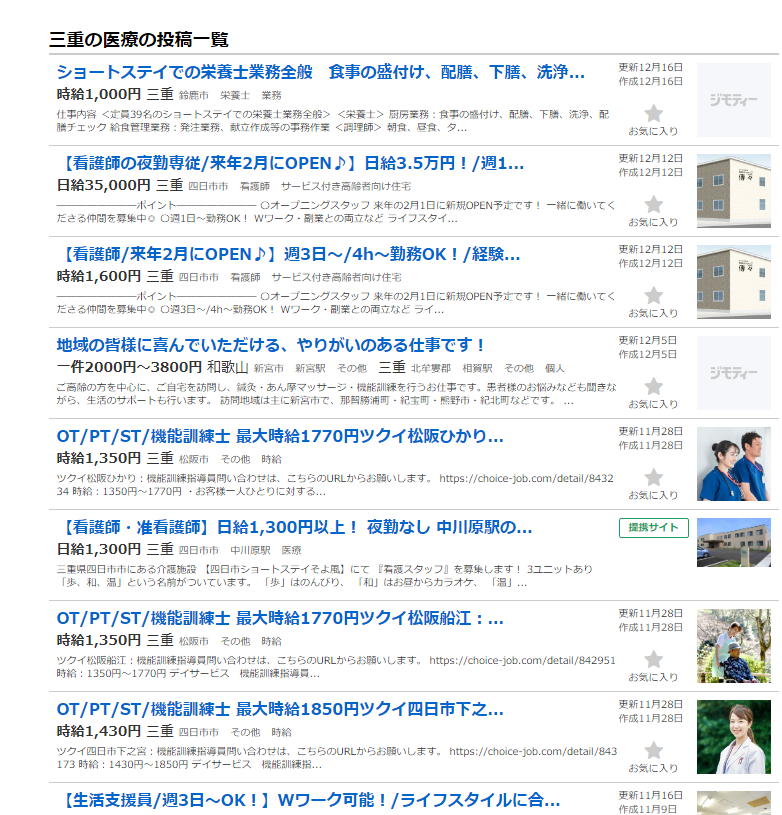Open the ショートステイでの栄養士業務全般 listing

(x=320, y=72)
